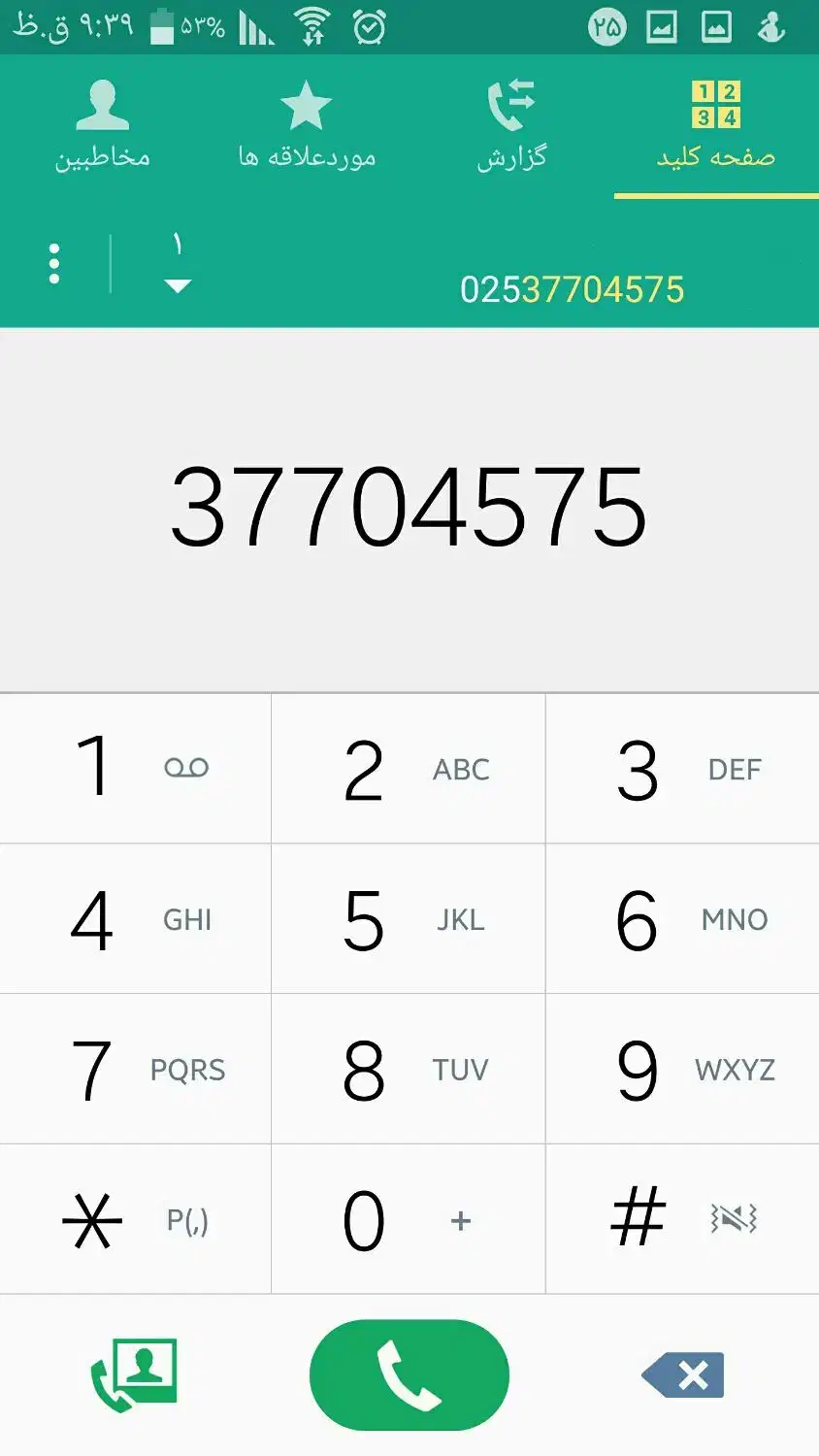
Task: Delete the last digit with backspace
Action: tap(683, 1374)
